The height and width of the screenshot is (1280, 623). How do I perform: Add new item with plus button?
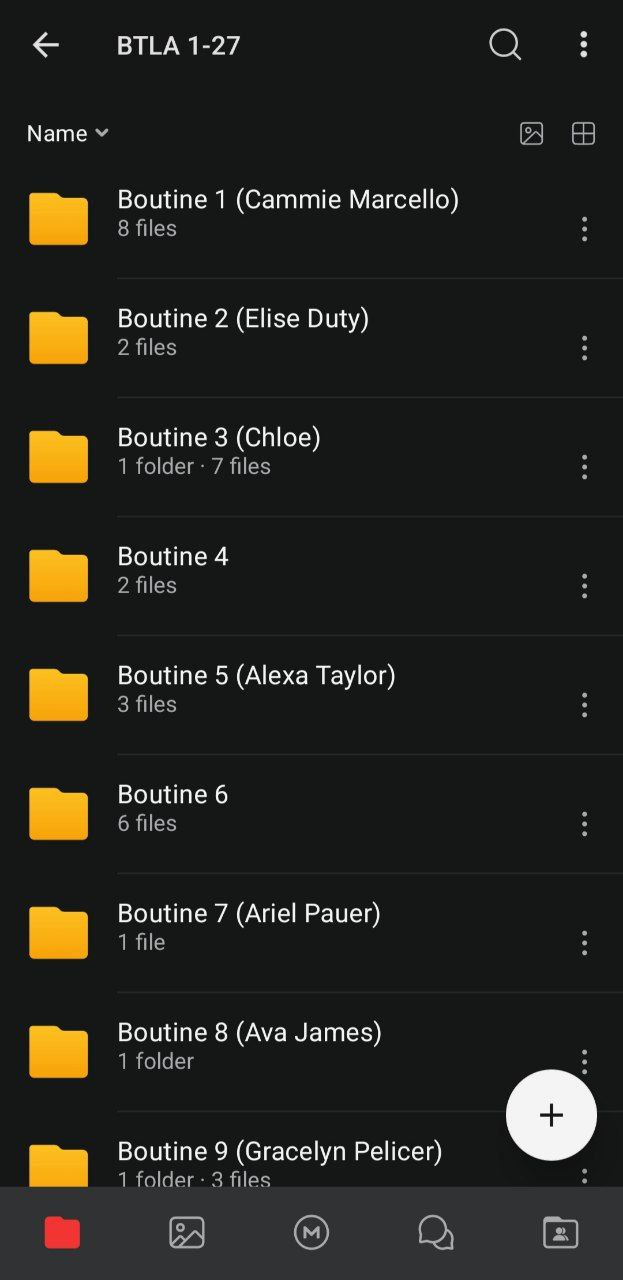tap(551, 1115)
